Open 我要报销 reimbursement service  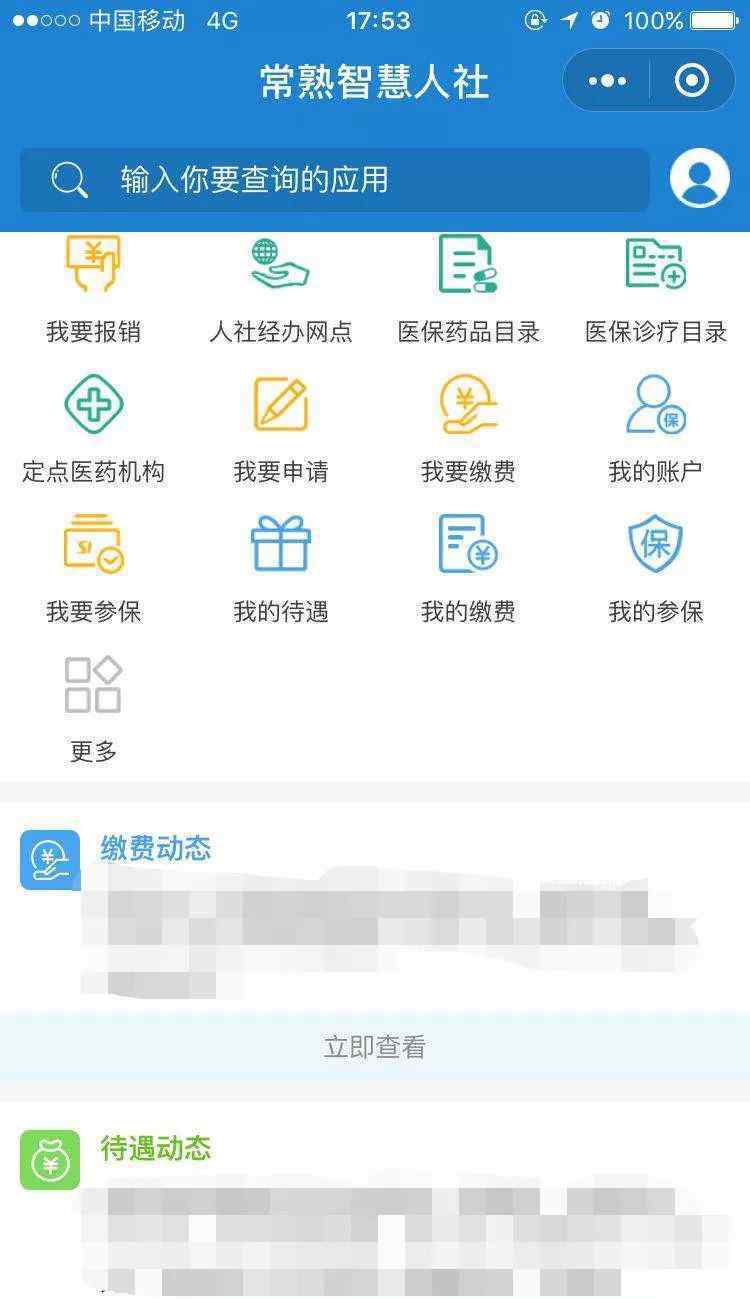tap(93, 291)
